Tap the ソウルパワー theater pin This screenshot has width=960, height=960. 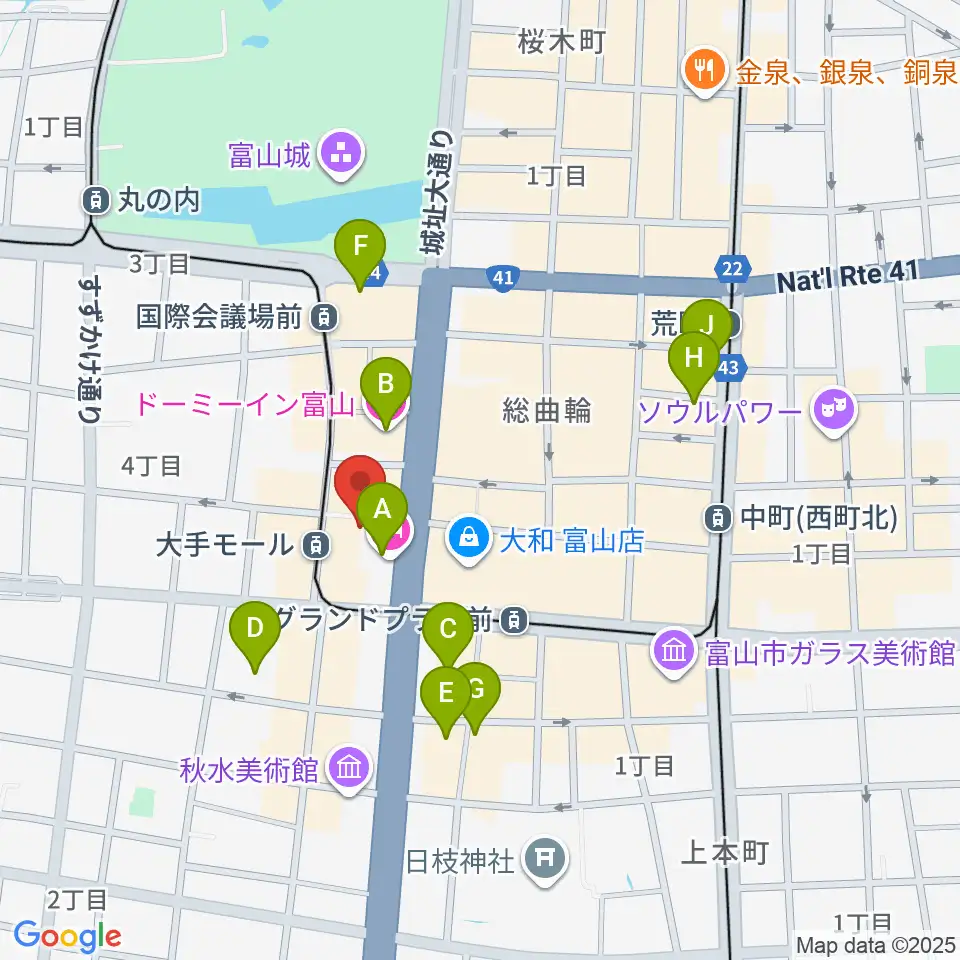point(833,411)
